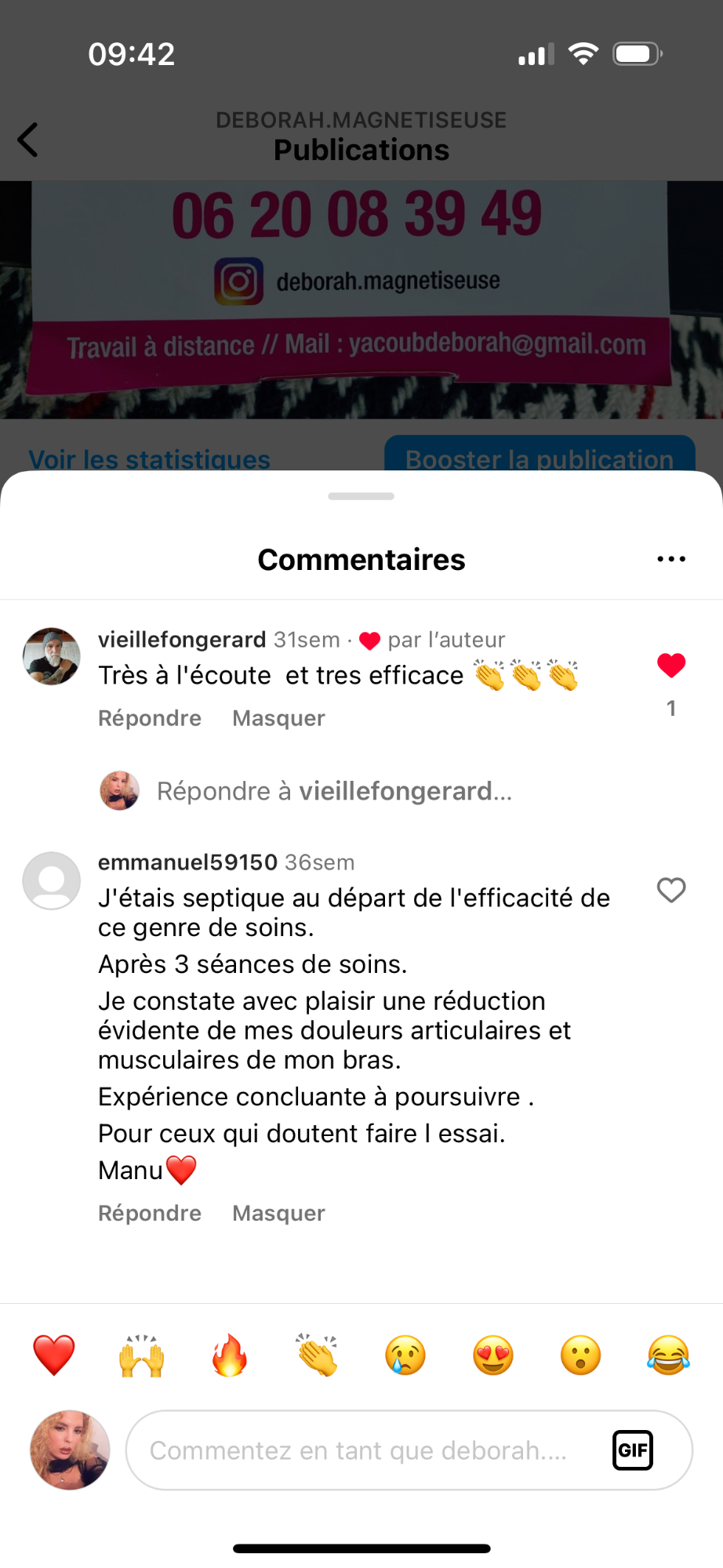Focus the 'Répondre à vieillefongerard' field

(x=335, y=791)
